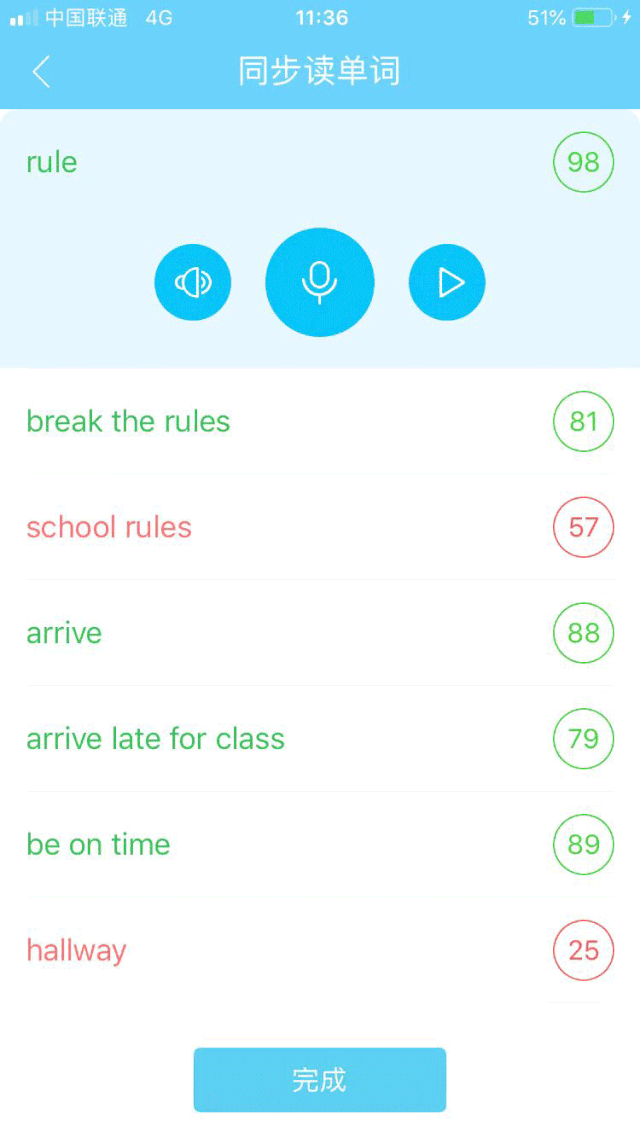Select the "break the rules" phrase

point(128,422)
